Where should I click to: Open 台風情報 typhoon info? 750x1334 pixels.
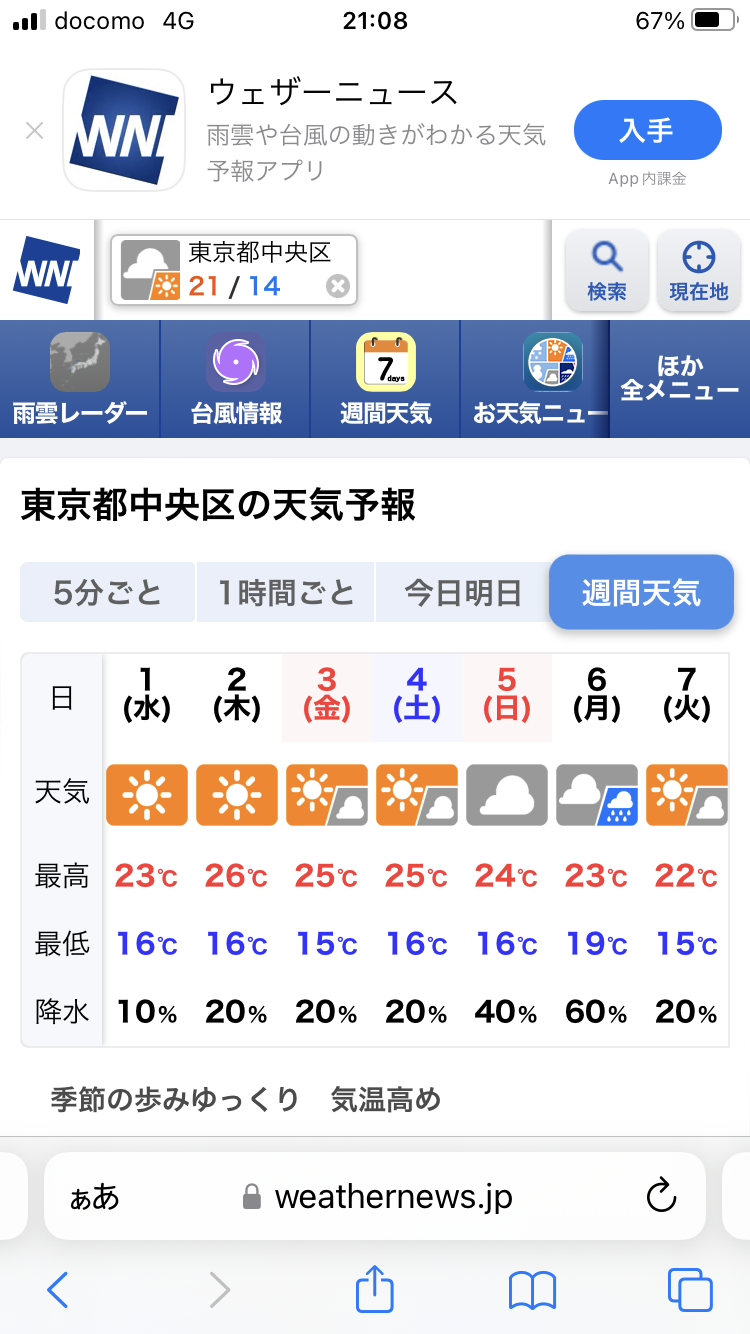point(236,380)
